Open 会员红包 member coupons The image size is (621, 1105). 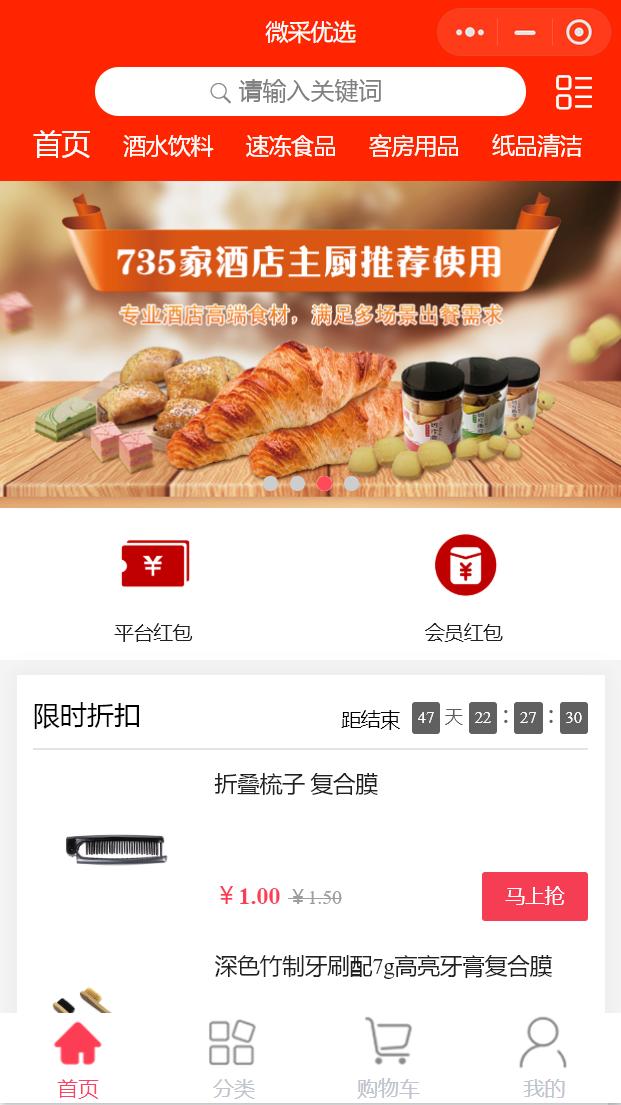coord(464,587)
